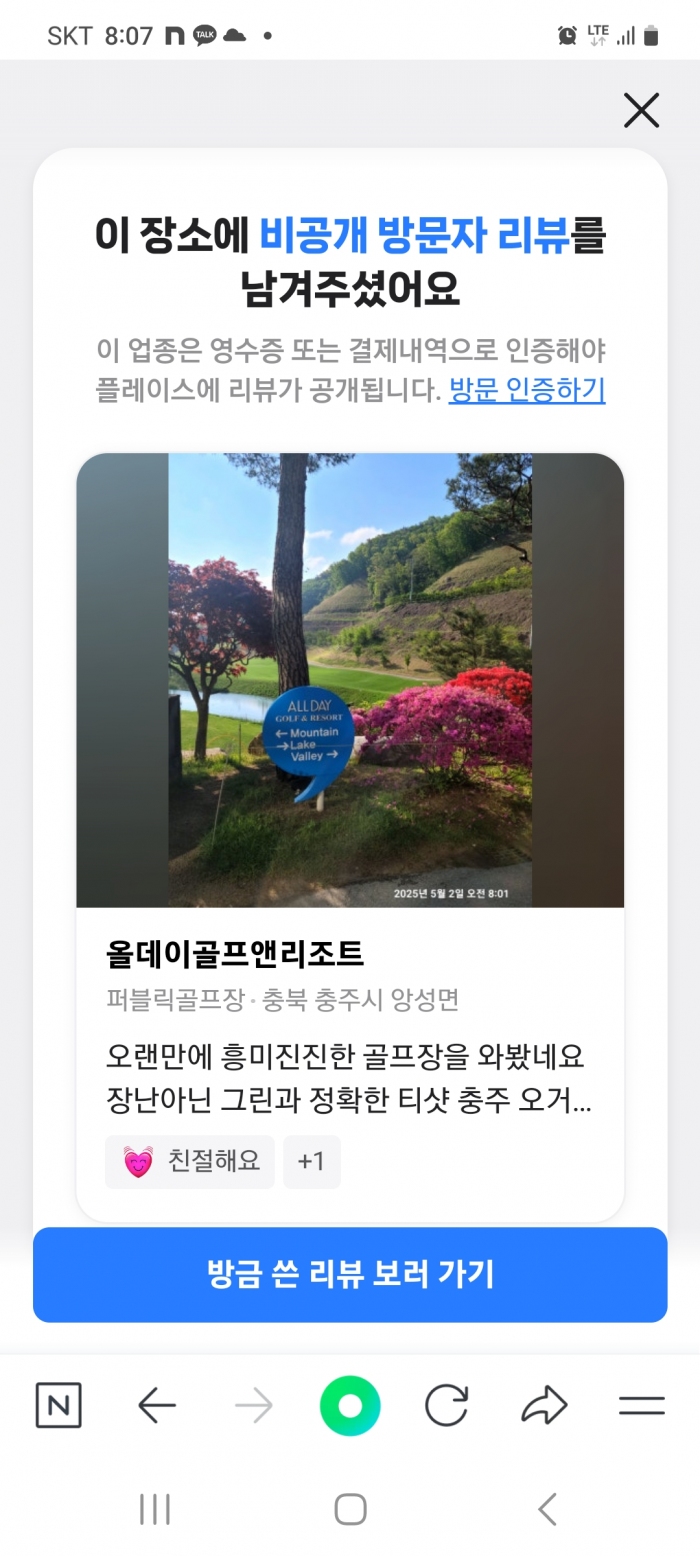Tap the 방금 쓴 리뷰 보러 가기 button
The width and height of the screenshot is (700, 1556).
(350, 1274)
